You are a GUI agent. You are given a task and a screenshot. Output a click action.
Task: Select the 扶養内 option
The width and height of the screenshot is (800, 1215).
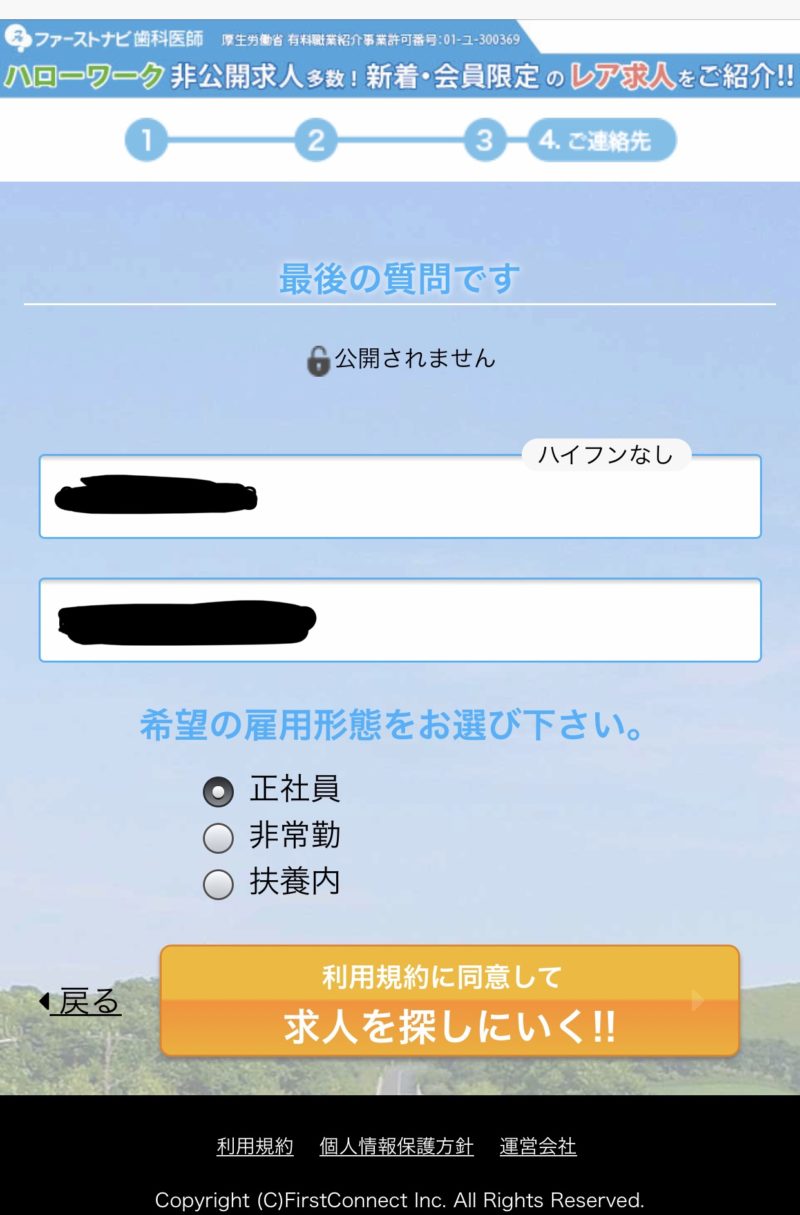click(x=218, y=884)
